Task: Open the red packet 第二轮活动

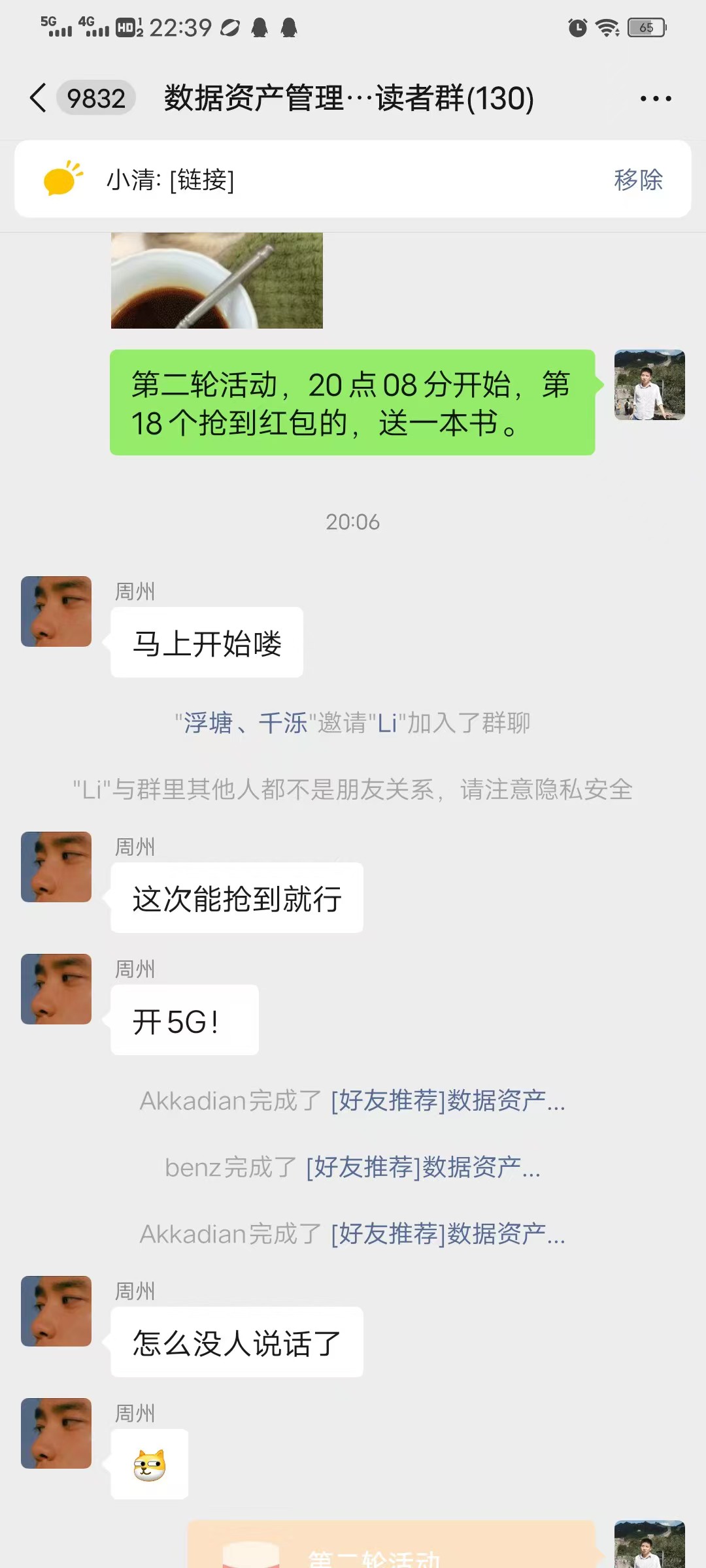Action: tap(391, 1548)
